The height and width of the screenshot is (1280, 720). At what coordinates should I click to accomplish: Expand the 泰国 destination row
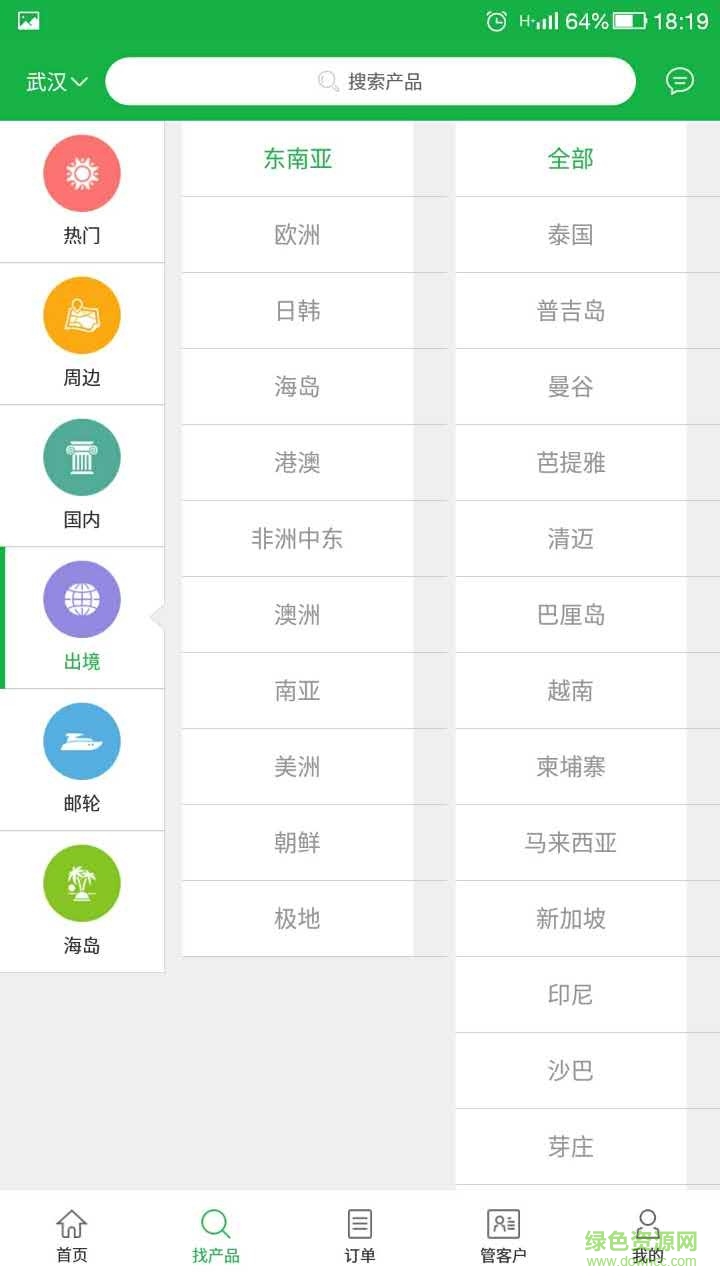click(x=570, y=234)
